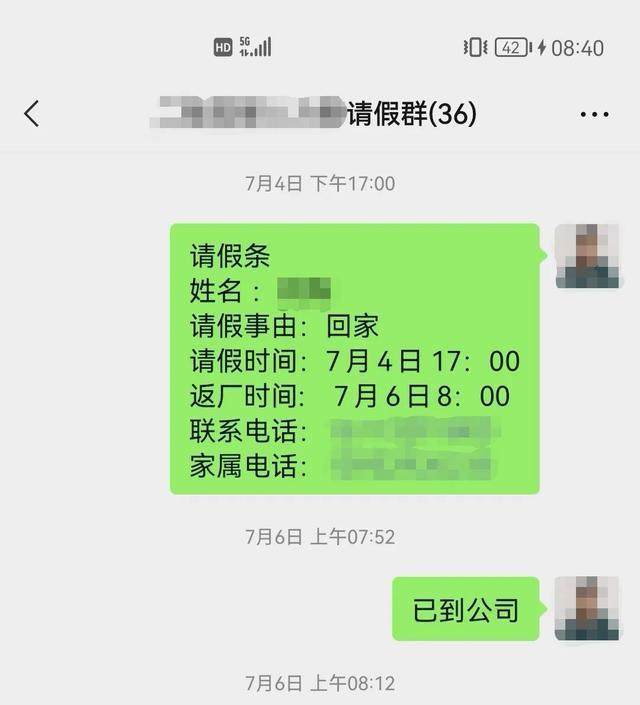This screenshot has height=705, width=640.
Task: Open sender's avatar beside the 请假条 message
Action: pyautogui.click(x=587, y=256)
